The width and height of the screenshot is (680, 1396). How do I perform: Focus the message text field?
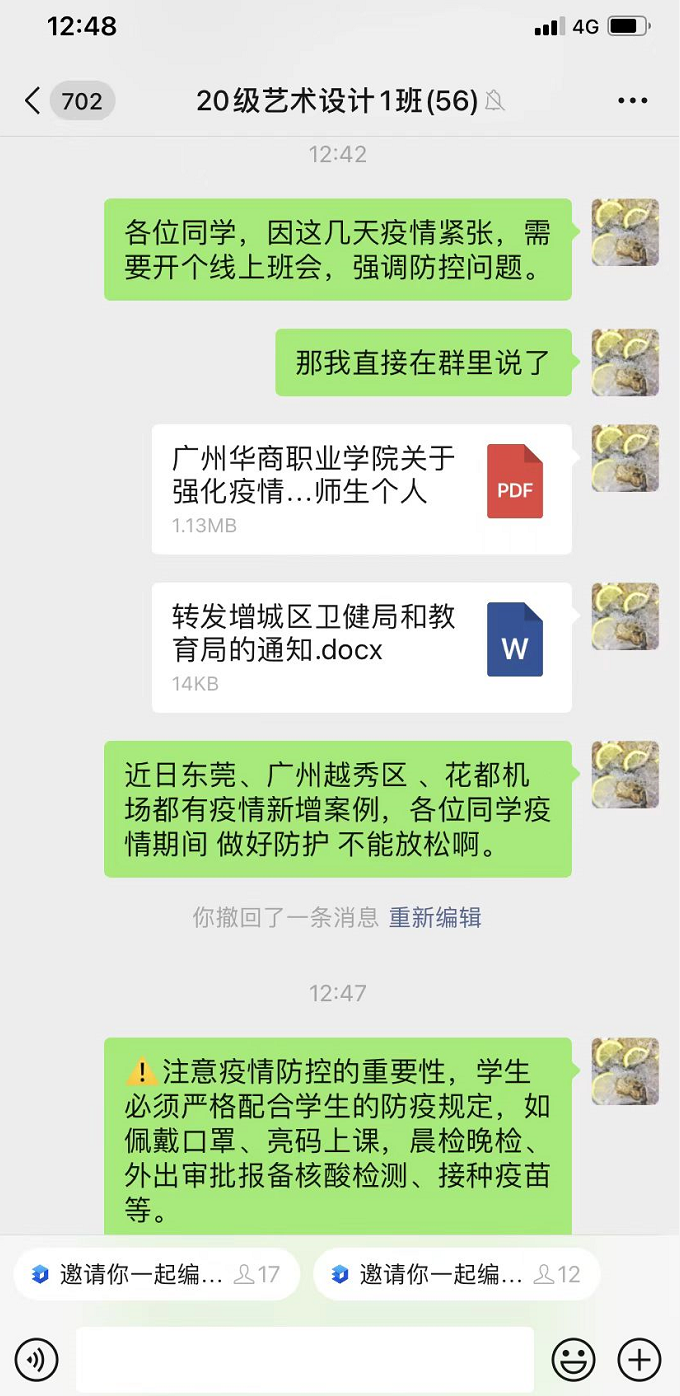coord(305,1359)
